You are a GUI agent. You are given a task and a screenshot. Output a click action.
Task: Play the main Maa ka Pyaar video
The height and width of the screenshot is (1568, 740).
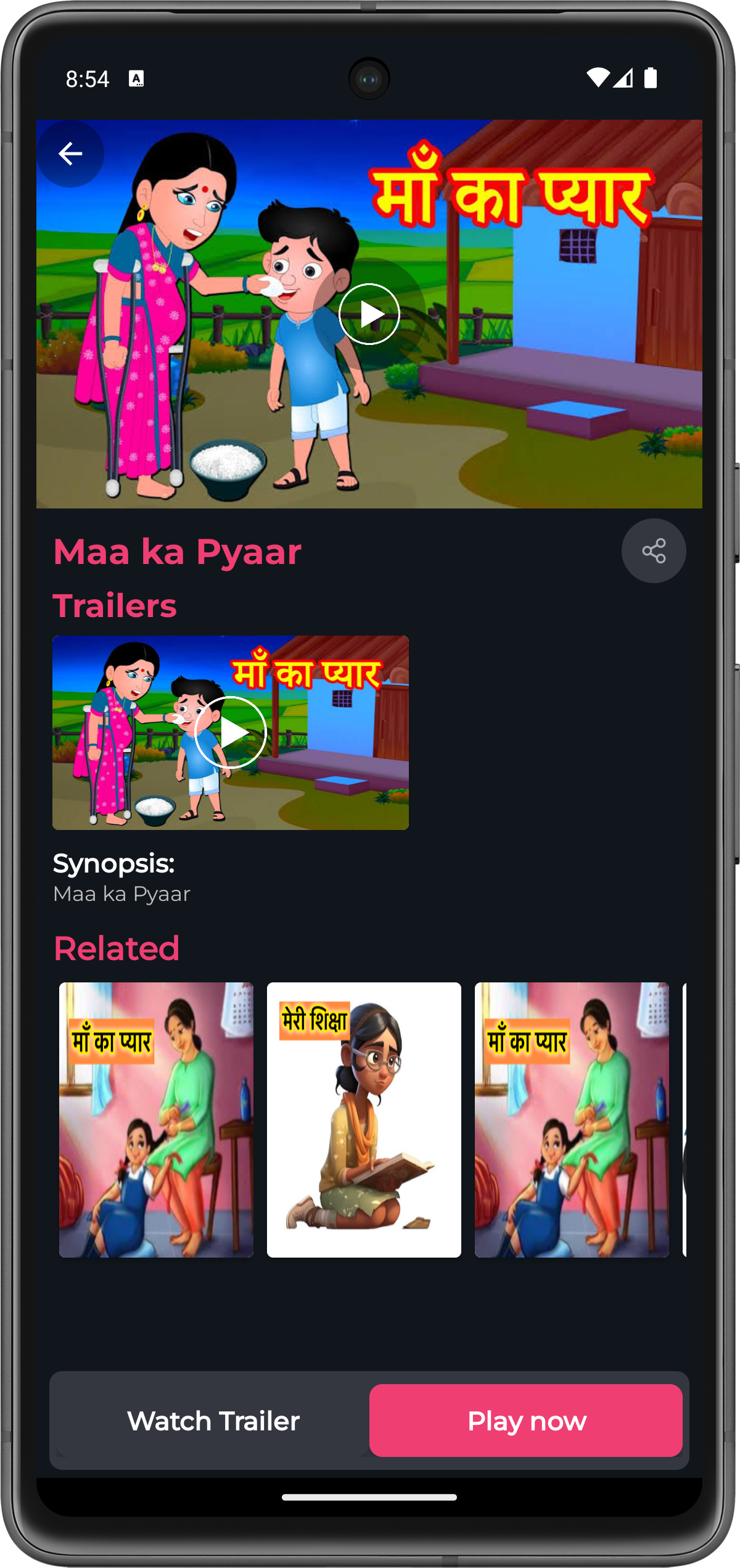coord(369,314)
